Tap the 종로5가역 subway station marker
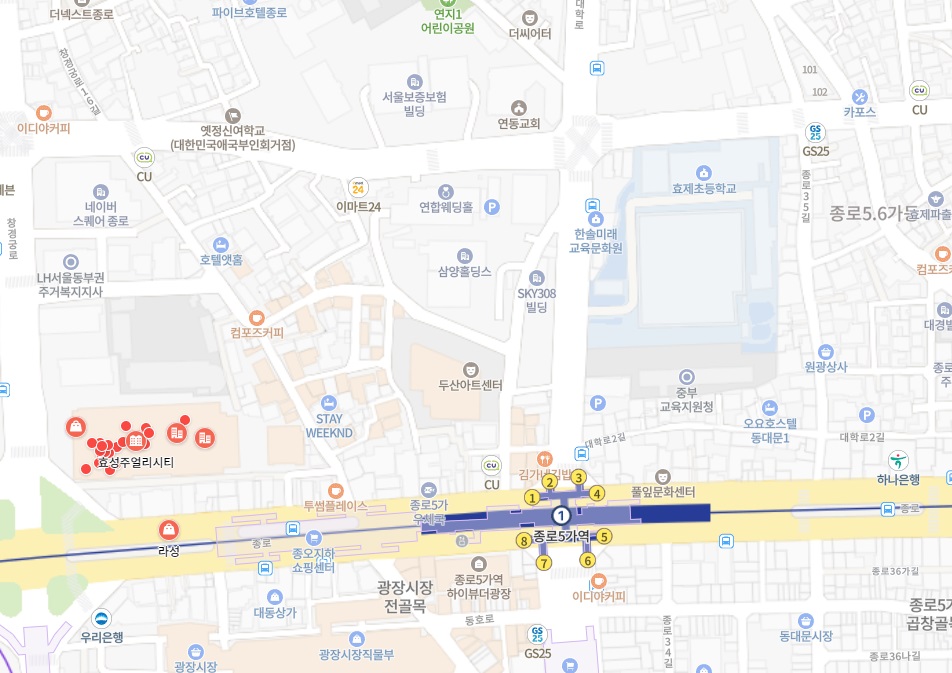The height and width of the screenshot is (673, 952). pyautogui.click(x=561, y=515)
